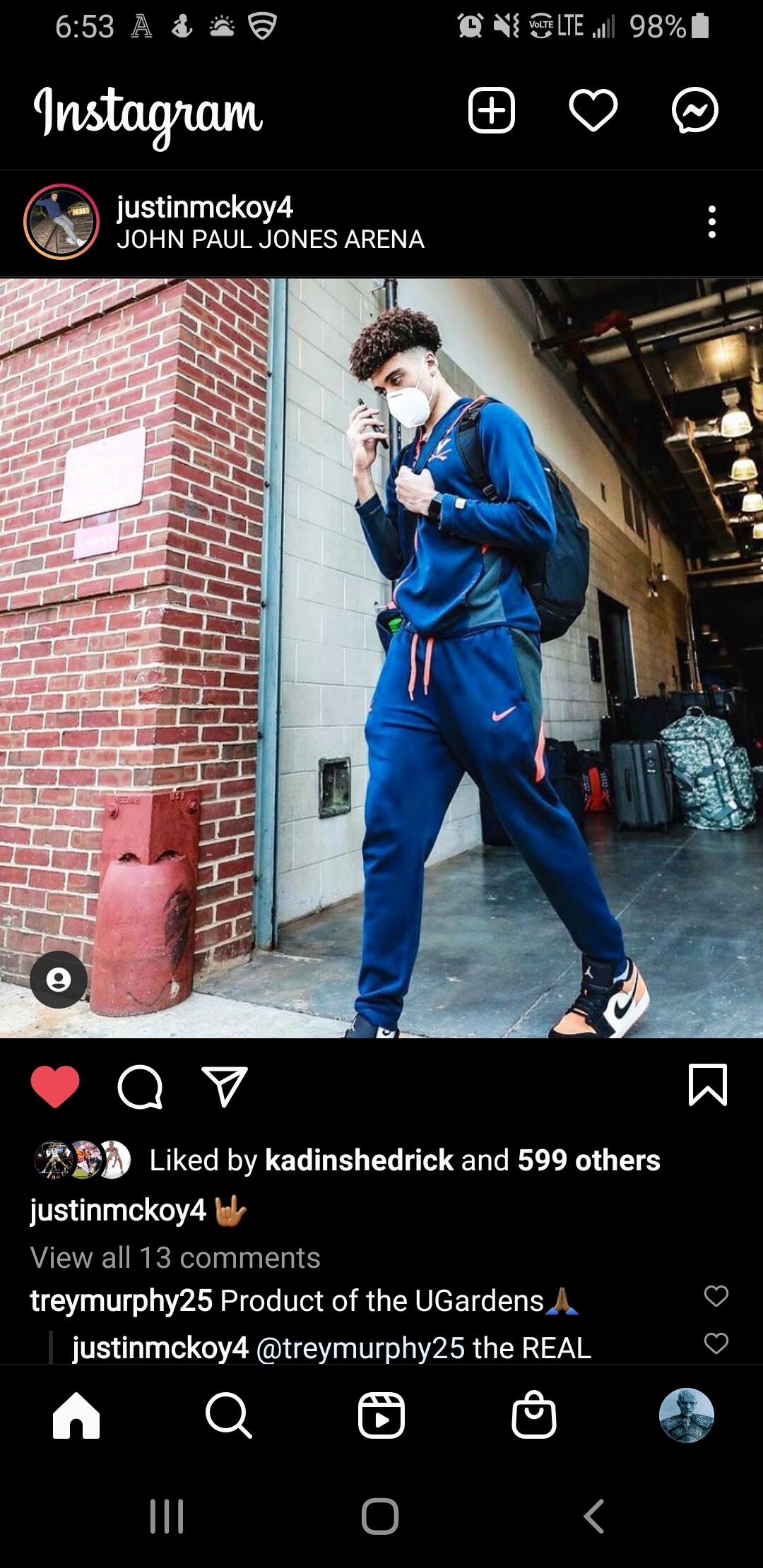Image resolution: width=763 pixels, height=1568 pixels.
Task: Like treymurphy25's comment
Action: [716, 1295]
